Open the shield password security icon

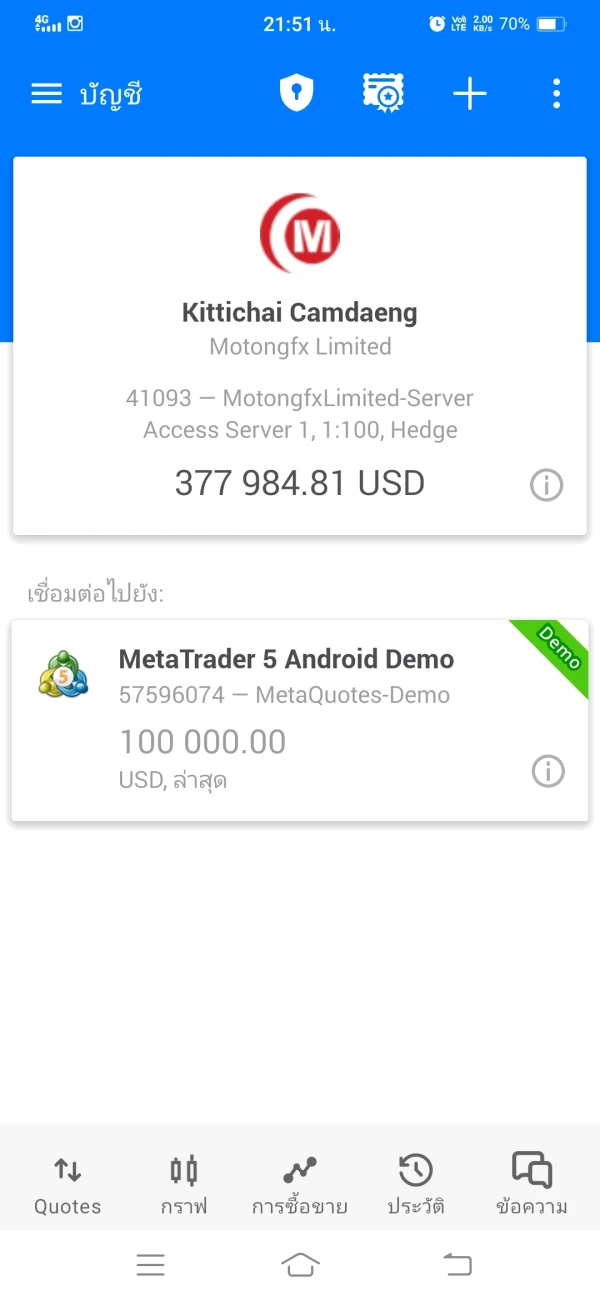[296, 94]
